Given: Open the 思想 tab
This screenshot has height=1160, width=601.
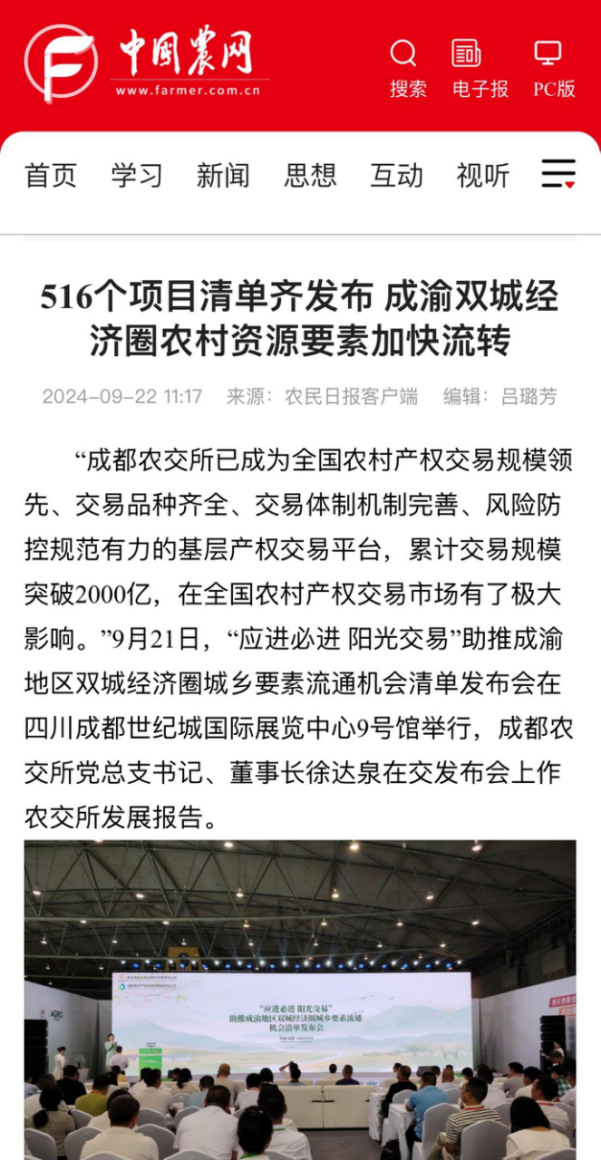Looking at the screenshot, I should point(310,176).
